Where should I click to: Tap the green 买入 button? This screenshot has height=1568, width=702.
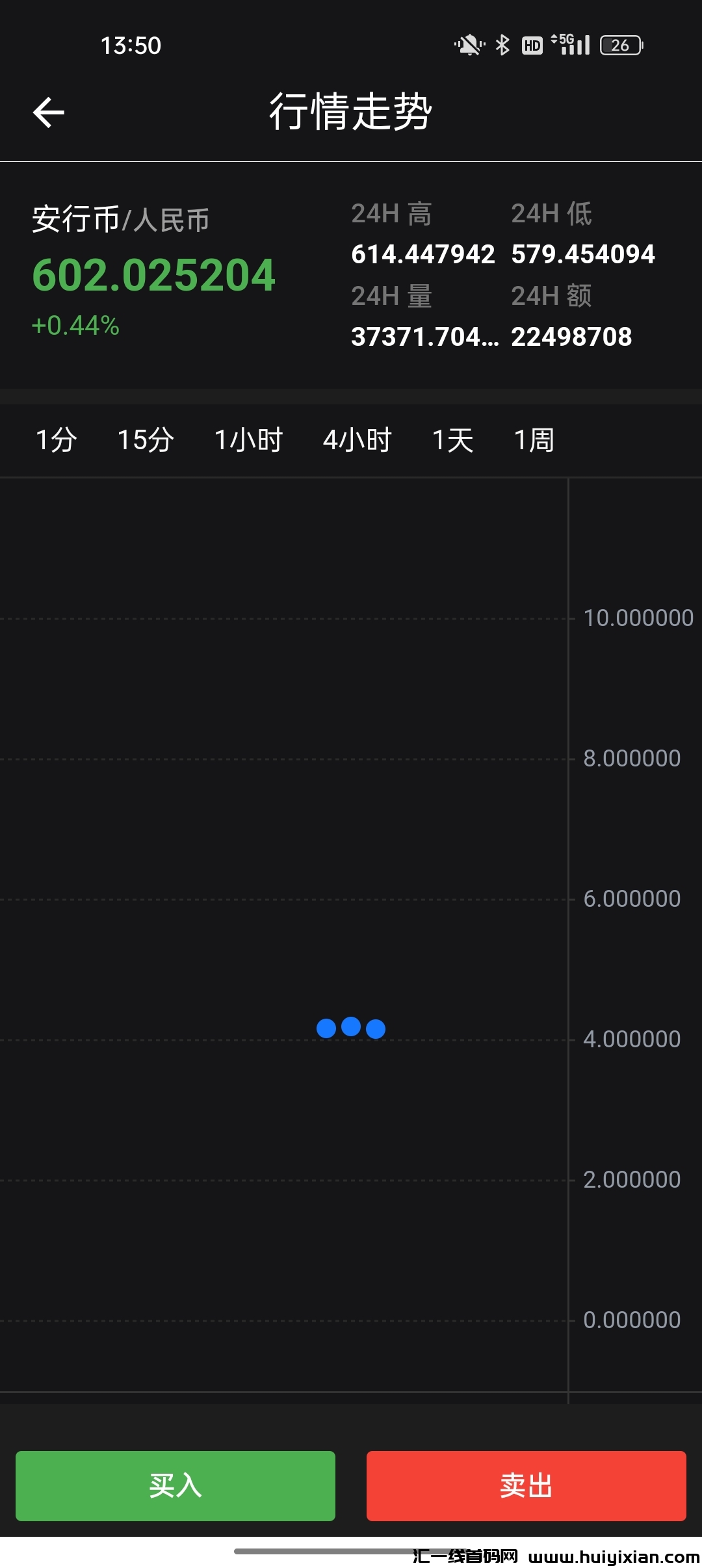tap(175, 1485)
